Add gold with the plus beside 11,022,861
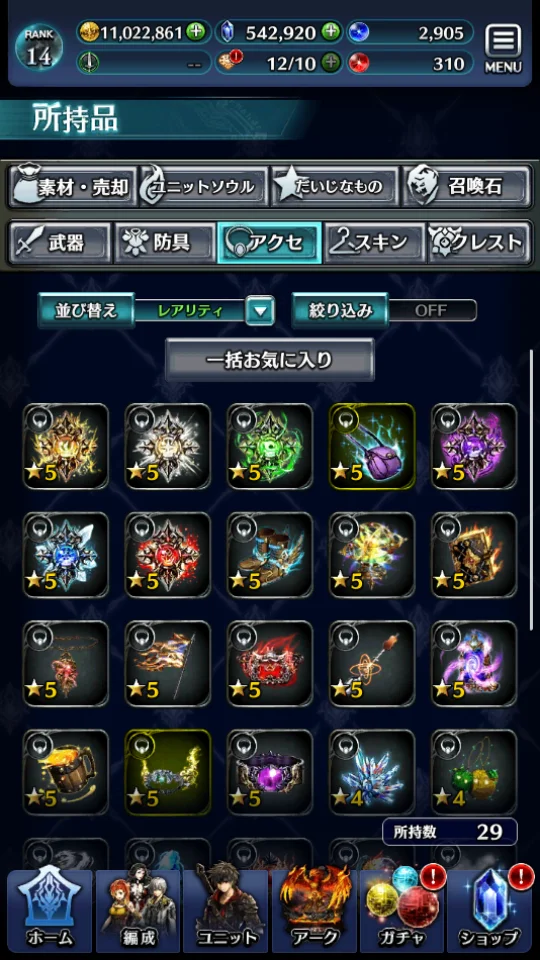The height and width of the screenshot is (960, 540). tap(196, 32)
